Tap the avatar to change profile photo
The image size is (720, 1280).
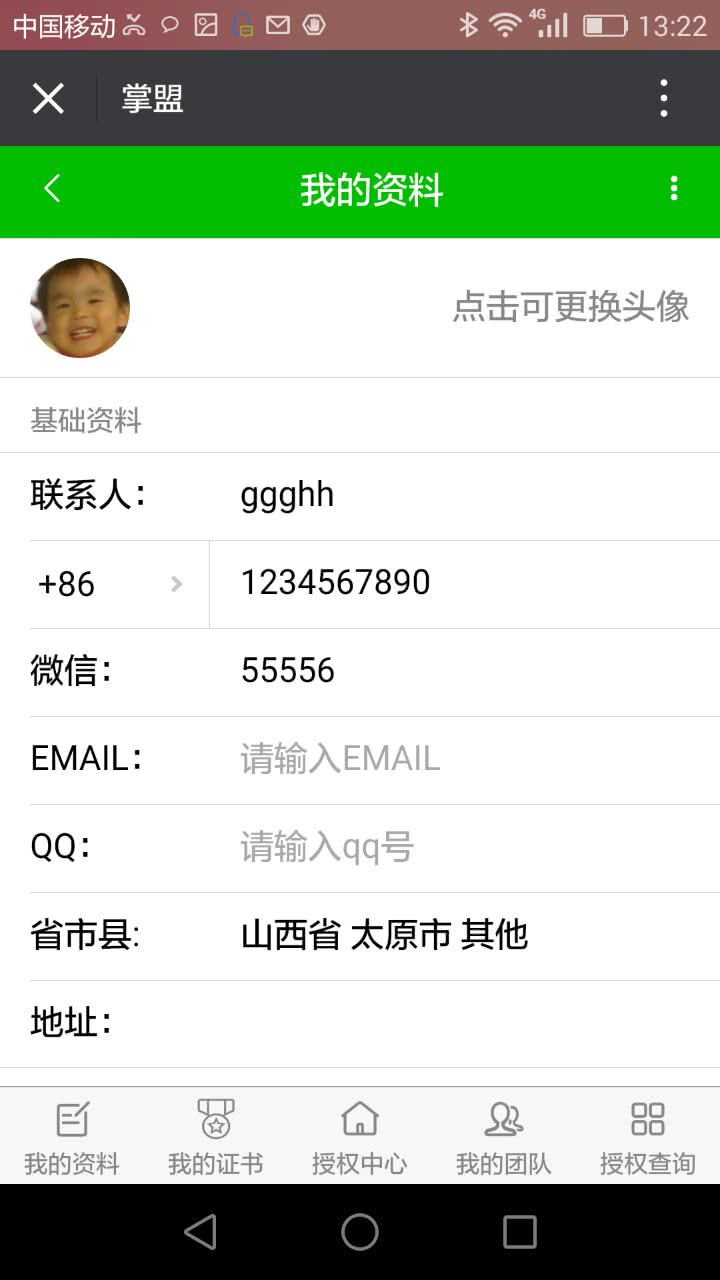tap(80, 308)
